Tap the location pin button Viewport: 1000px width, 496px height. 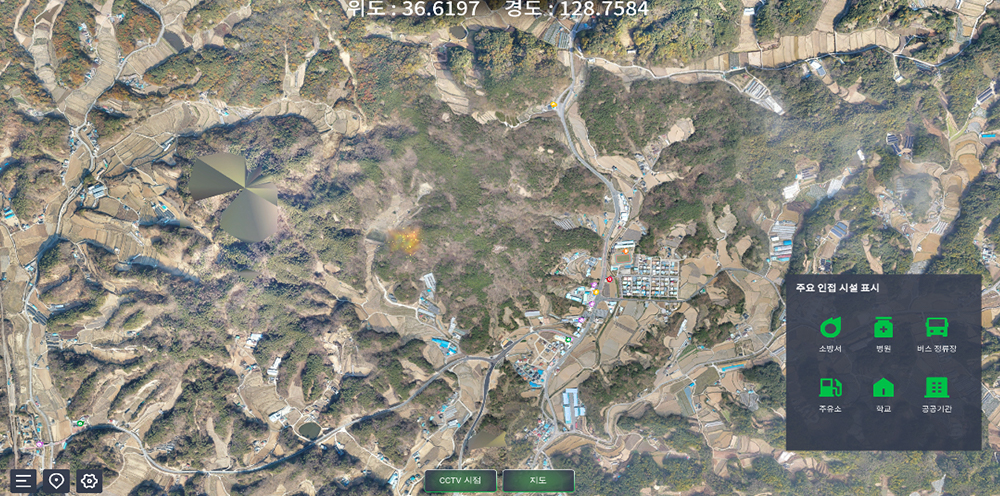(x=57, y=481)
